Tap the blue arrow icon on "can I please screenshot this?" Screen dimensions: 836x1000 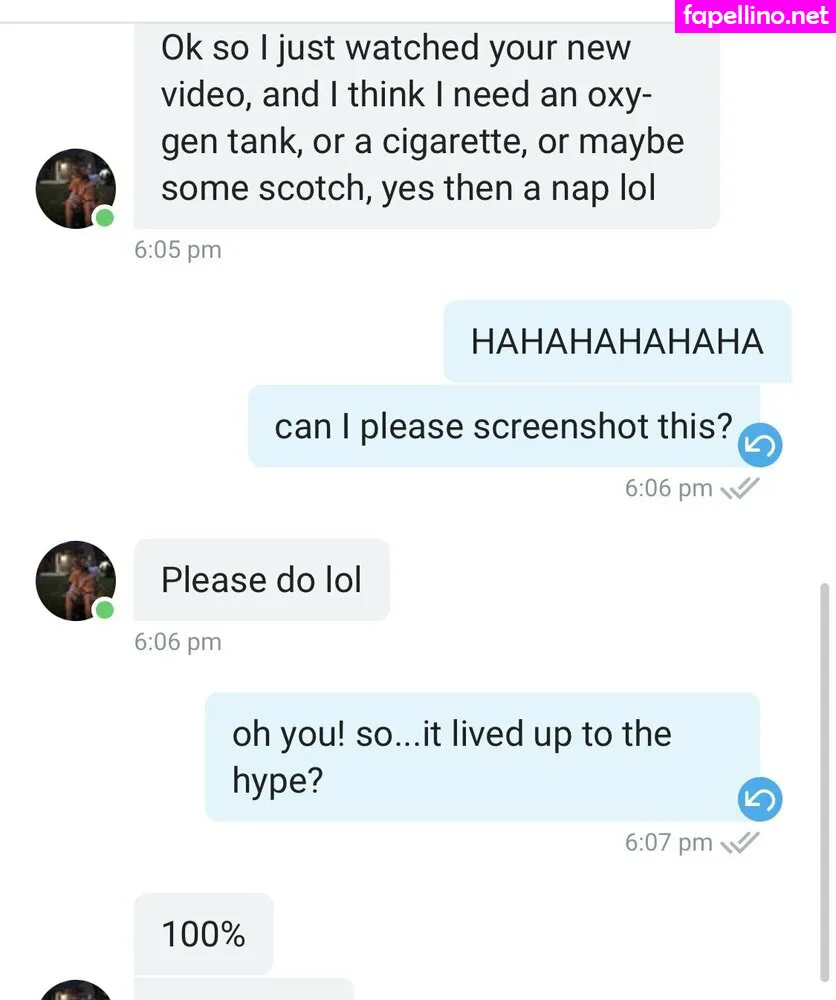point(759,447)
